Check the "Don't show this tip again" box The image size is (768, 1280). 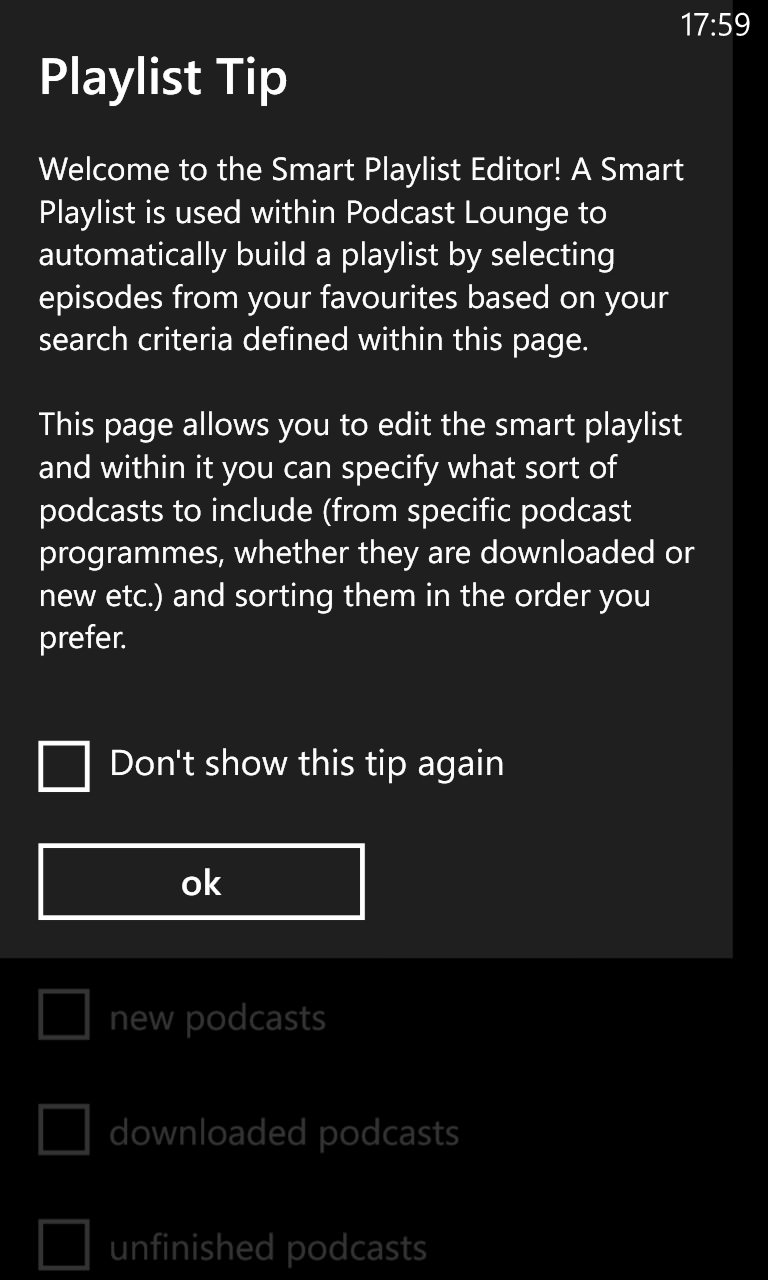click(x=64, y=766)
